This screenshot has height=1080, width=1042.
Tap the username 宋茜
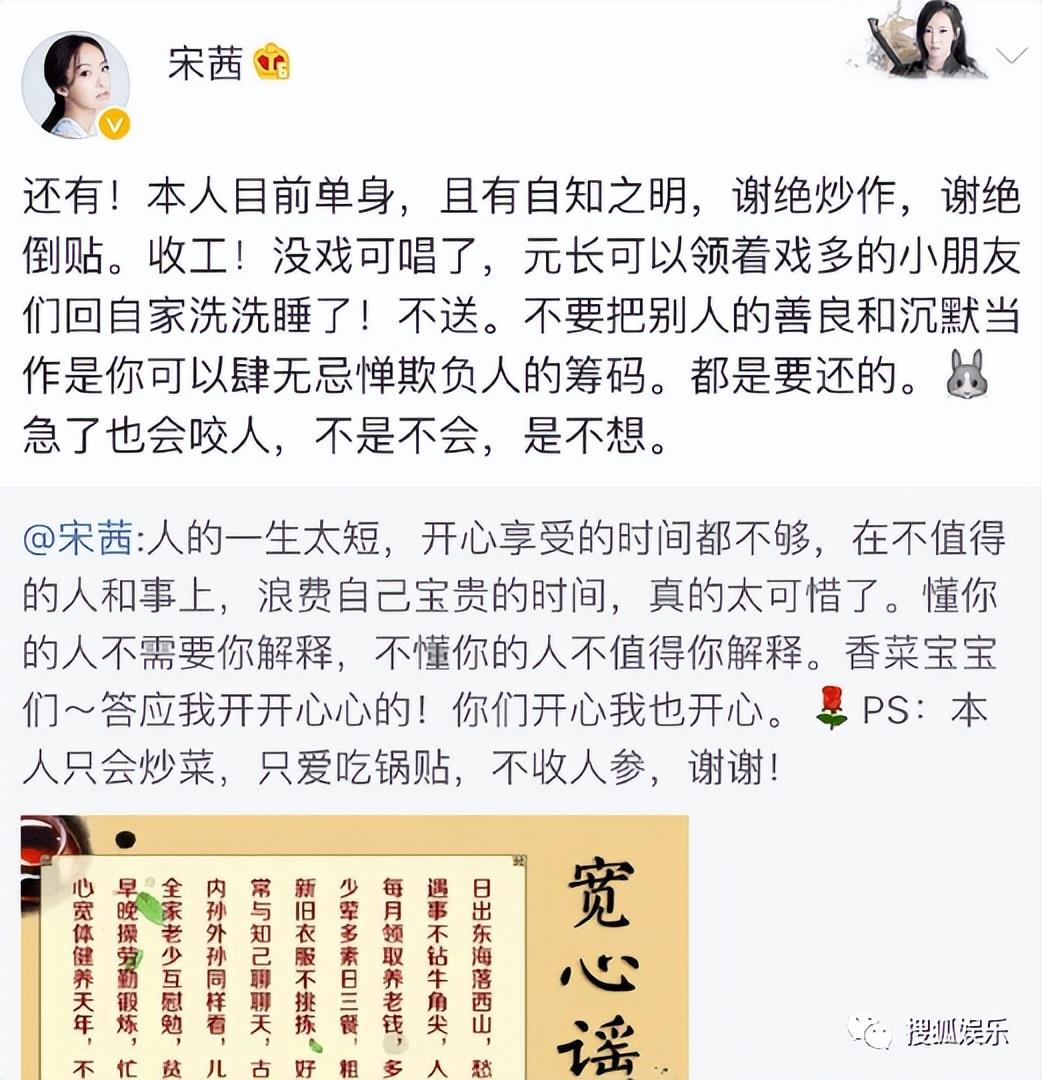pos(204,66)
